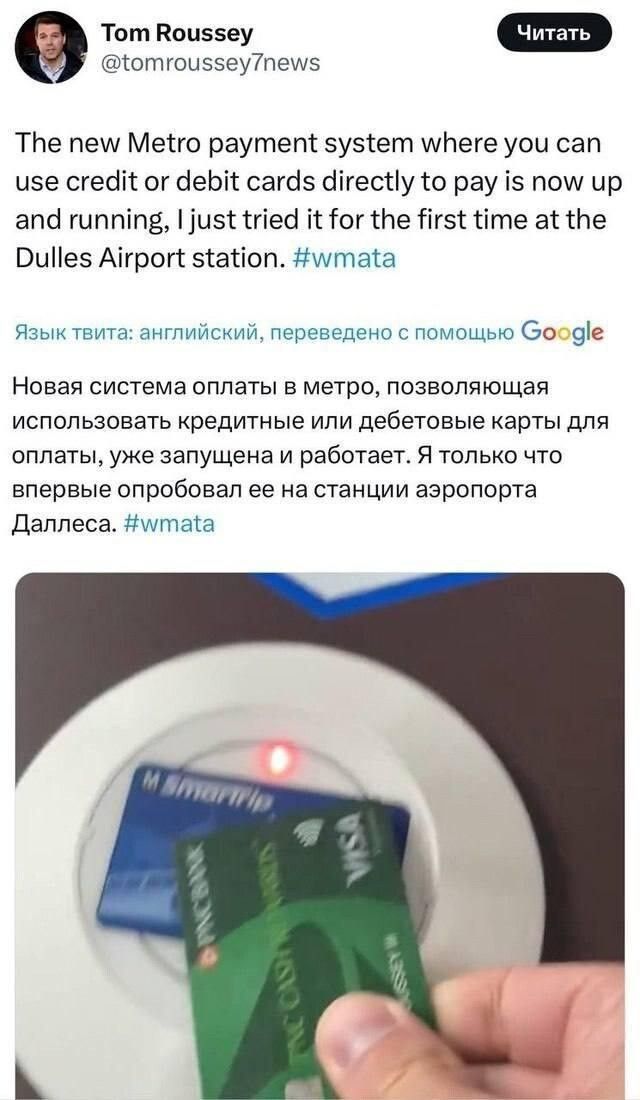Follow Tom Roussey with the Читать button

(554, 33)
